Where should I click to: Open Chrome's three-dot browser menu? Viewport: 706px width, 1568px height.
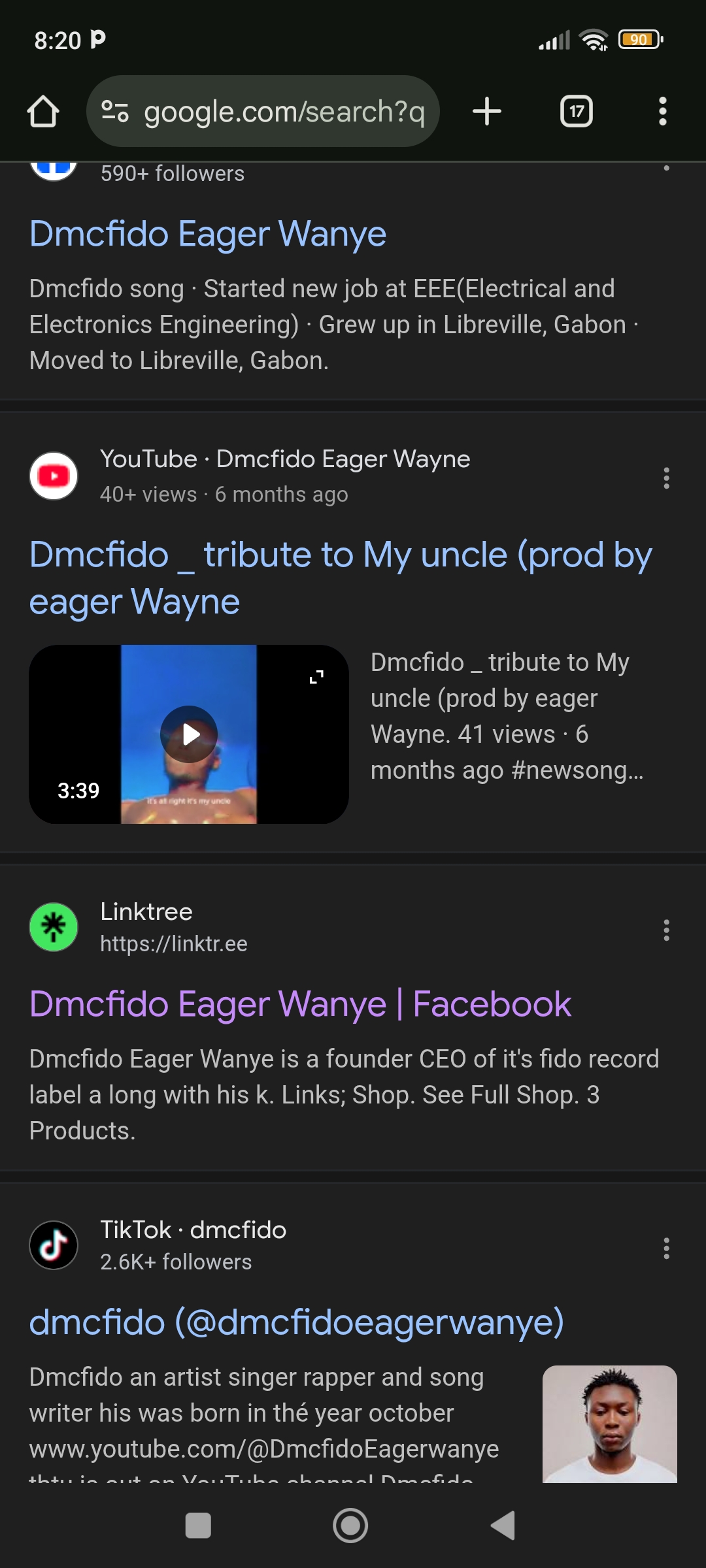[x=662, y=110]
